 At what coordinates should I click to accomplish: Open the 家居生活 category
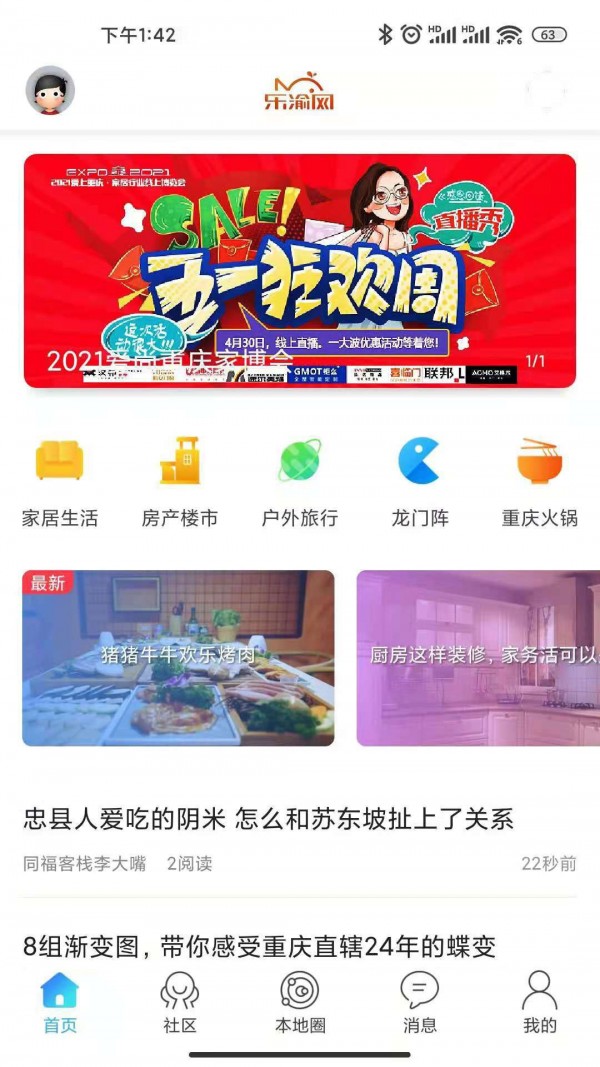60,481
